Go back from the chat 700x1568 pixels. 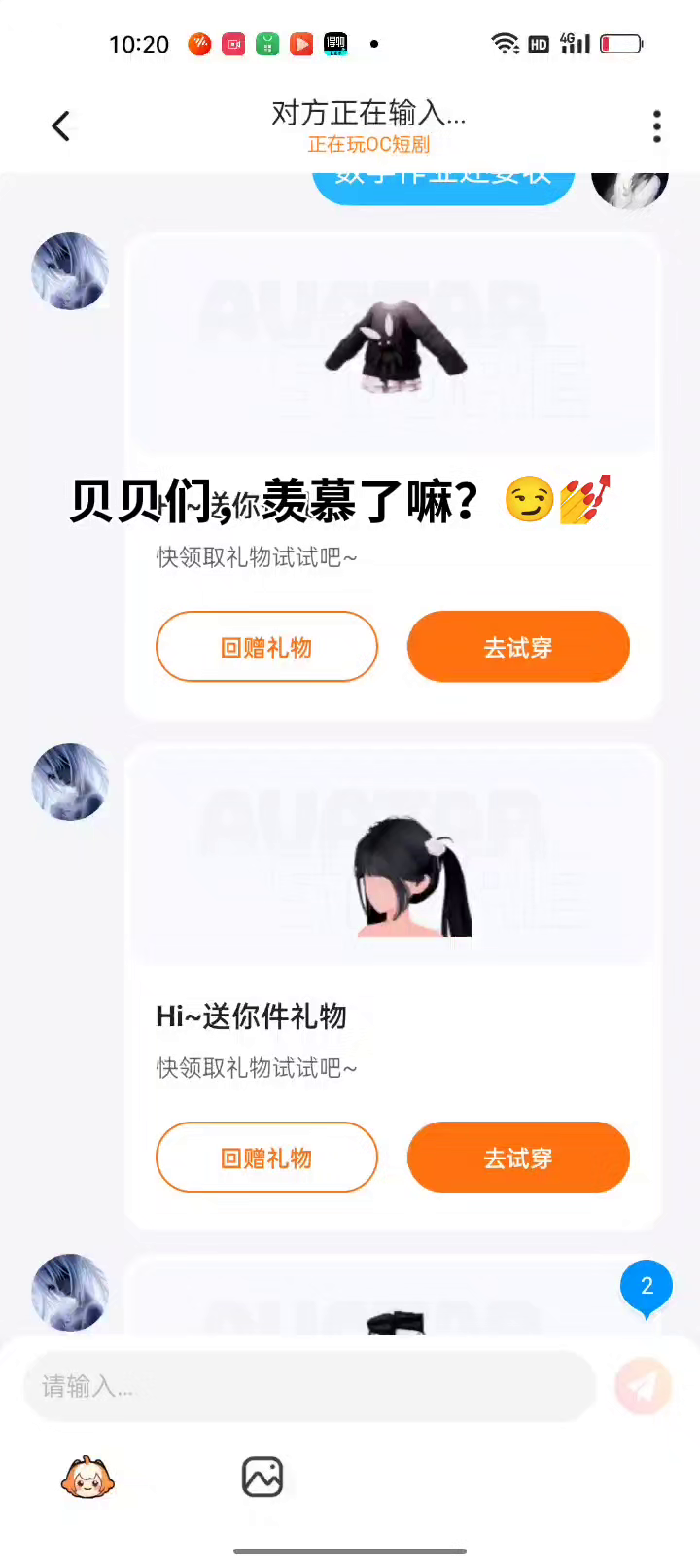(x=60, y=126)
